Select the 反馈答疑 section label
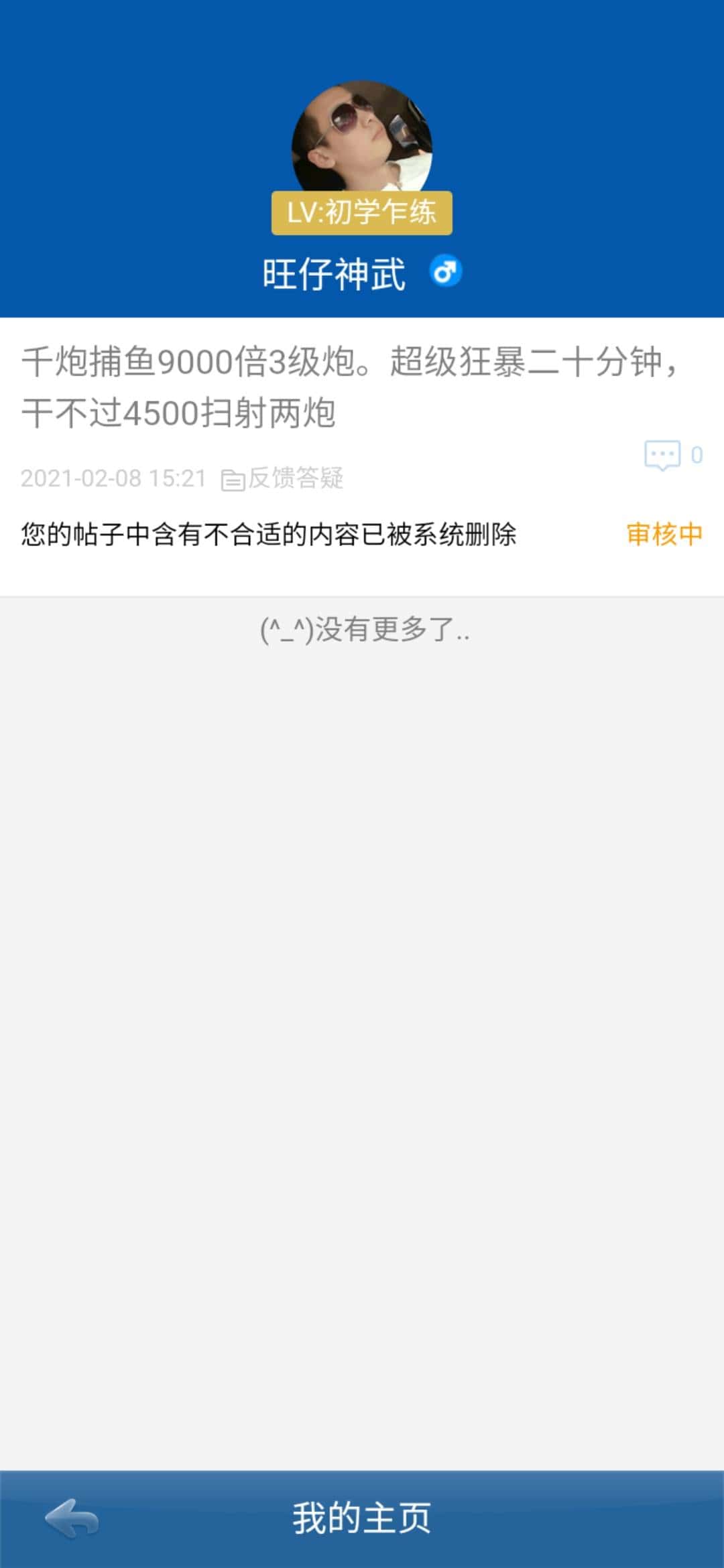This screenshot has height=1568, width=724. click(x=295, y=480)
